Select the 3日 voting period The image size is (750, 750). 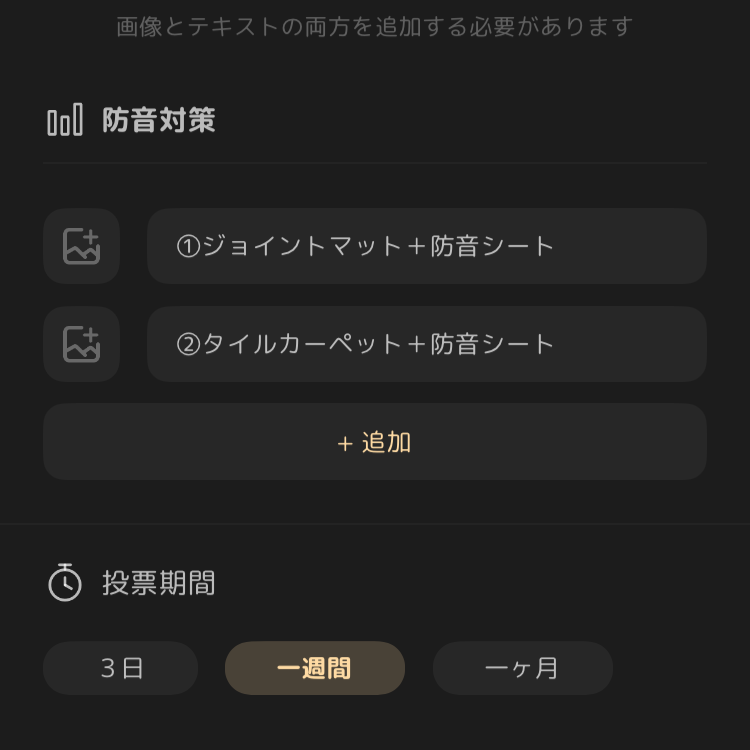tap(121, 668)
